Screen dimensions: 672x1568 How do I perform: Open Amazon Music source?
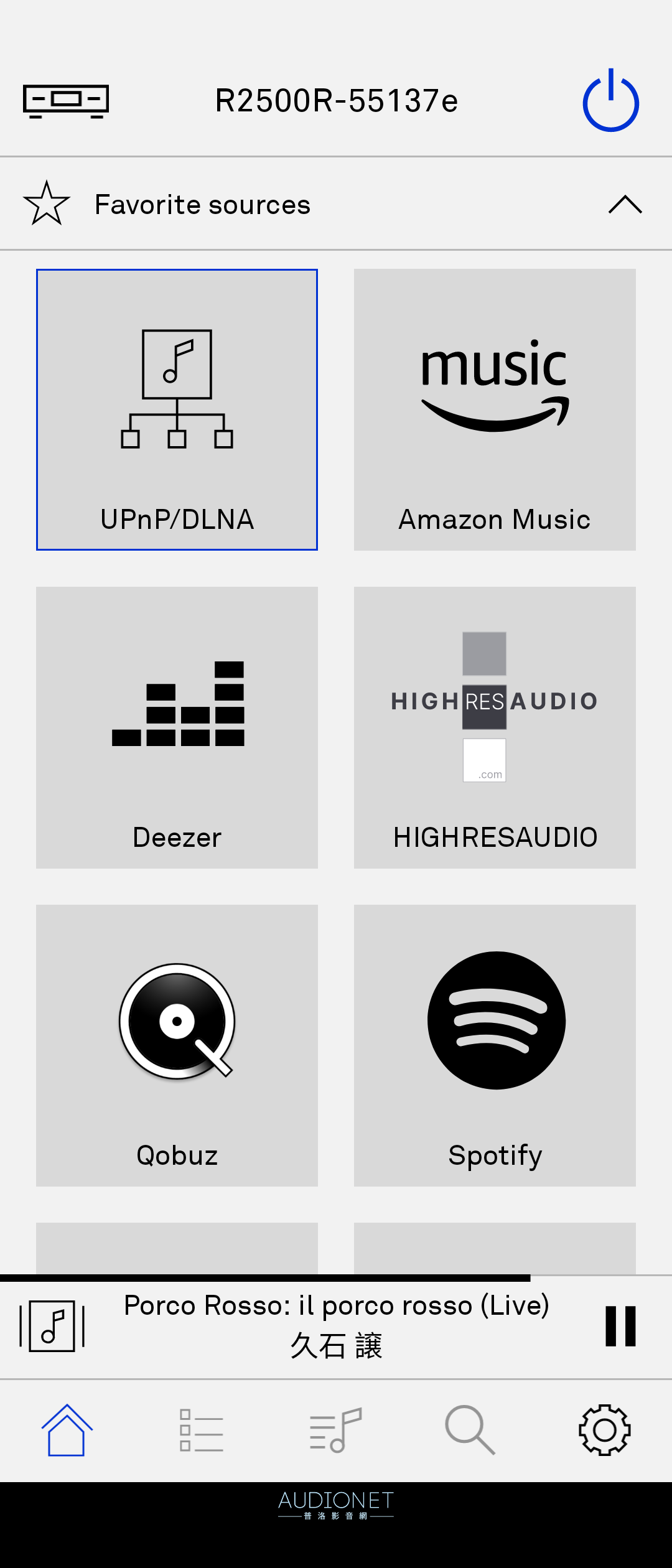[495, 409]
